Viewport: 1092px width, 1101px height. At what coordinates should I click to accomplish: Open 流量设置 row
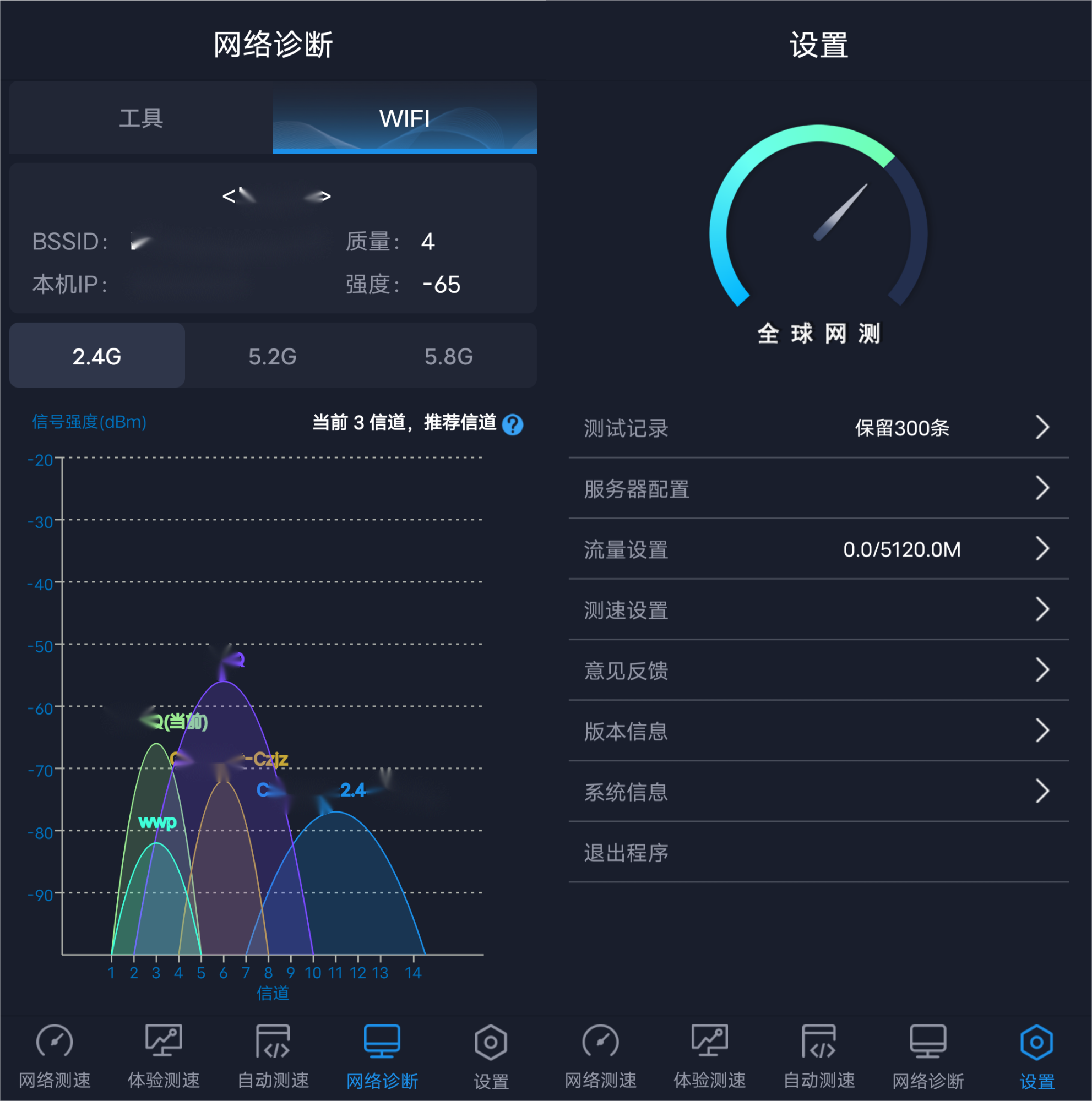818,549
